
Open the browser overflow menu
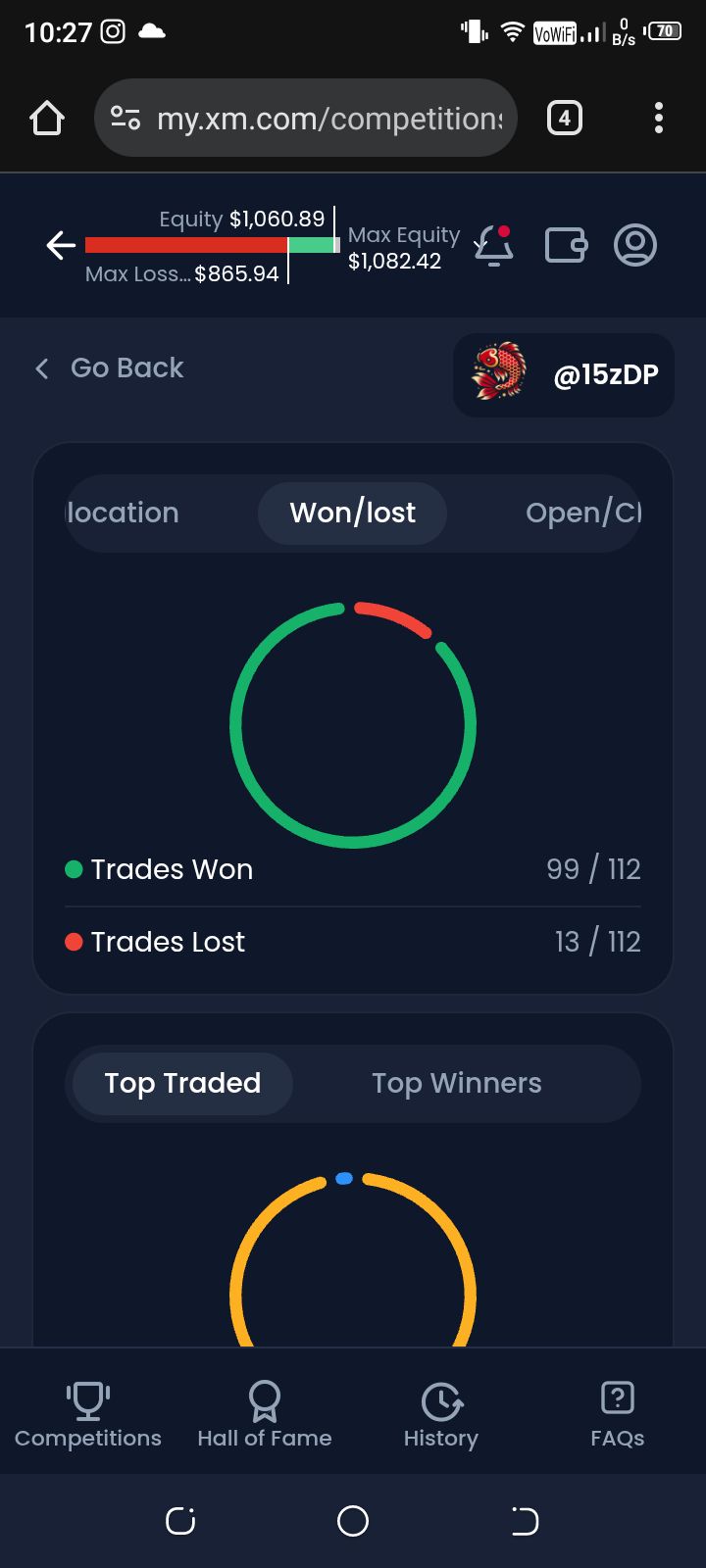659,119
